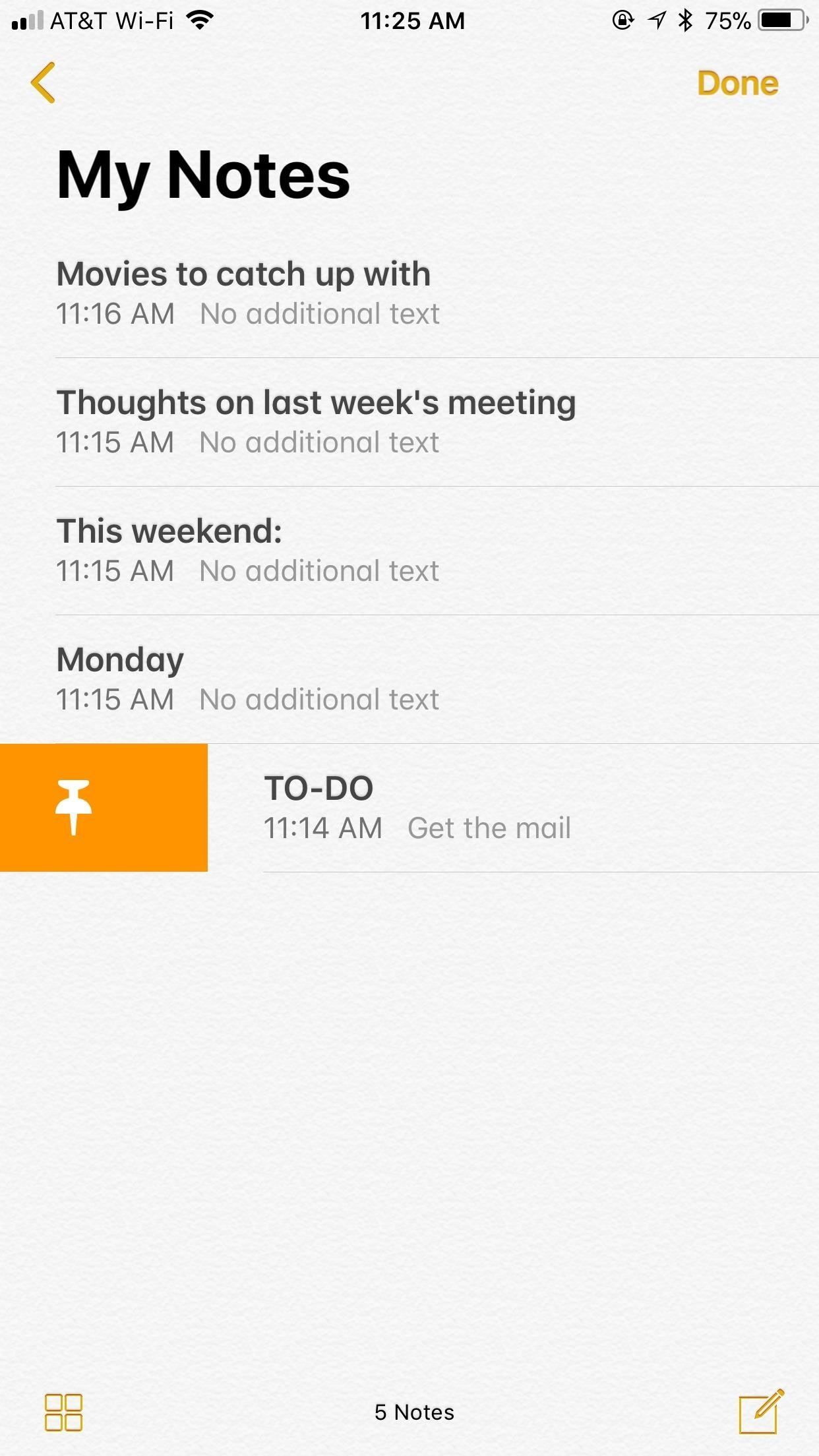Open the This weekend: note

(409, 551)
